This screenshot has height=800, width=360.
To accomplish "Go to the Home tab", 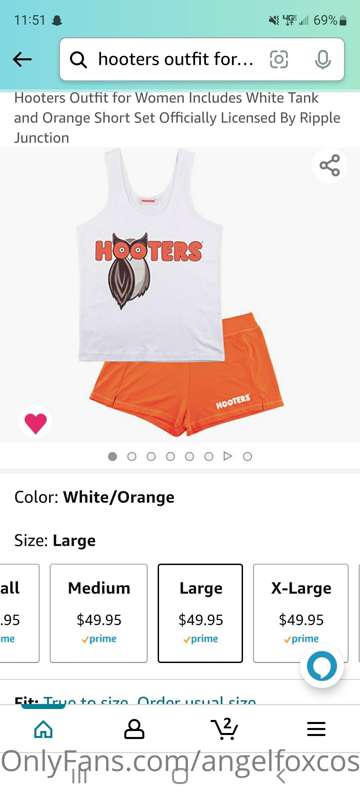I will click(x=43, y=730).
